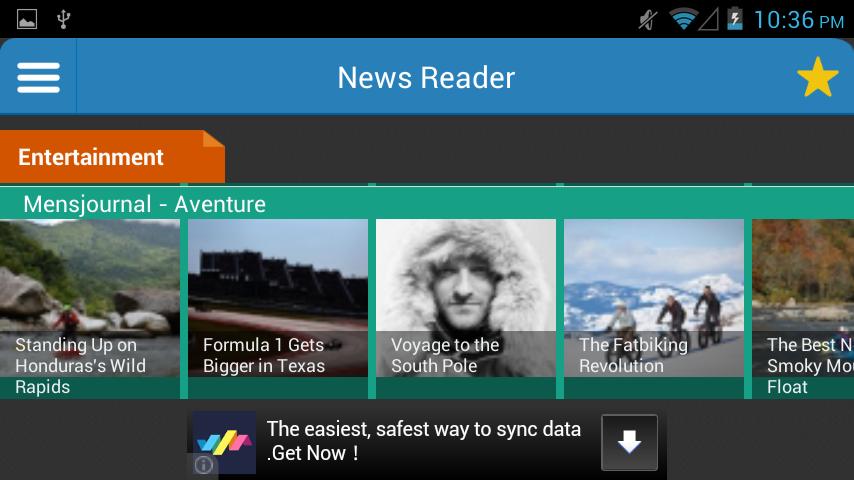Tap the ad's download arrow button

(x=629, y=442)
